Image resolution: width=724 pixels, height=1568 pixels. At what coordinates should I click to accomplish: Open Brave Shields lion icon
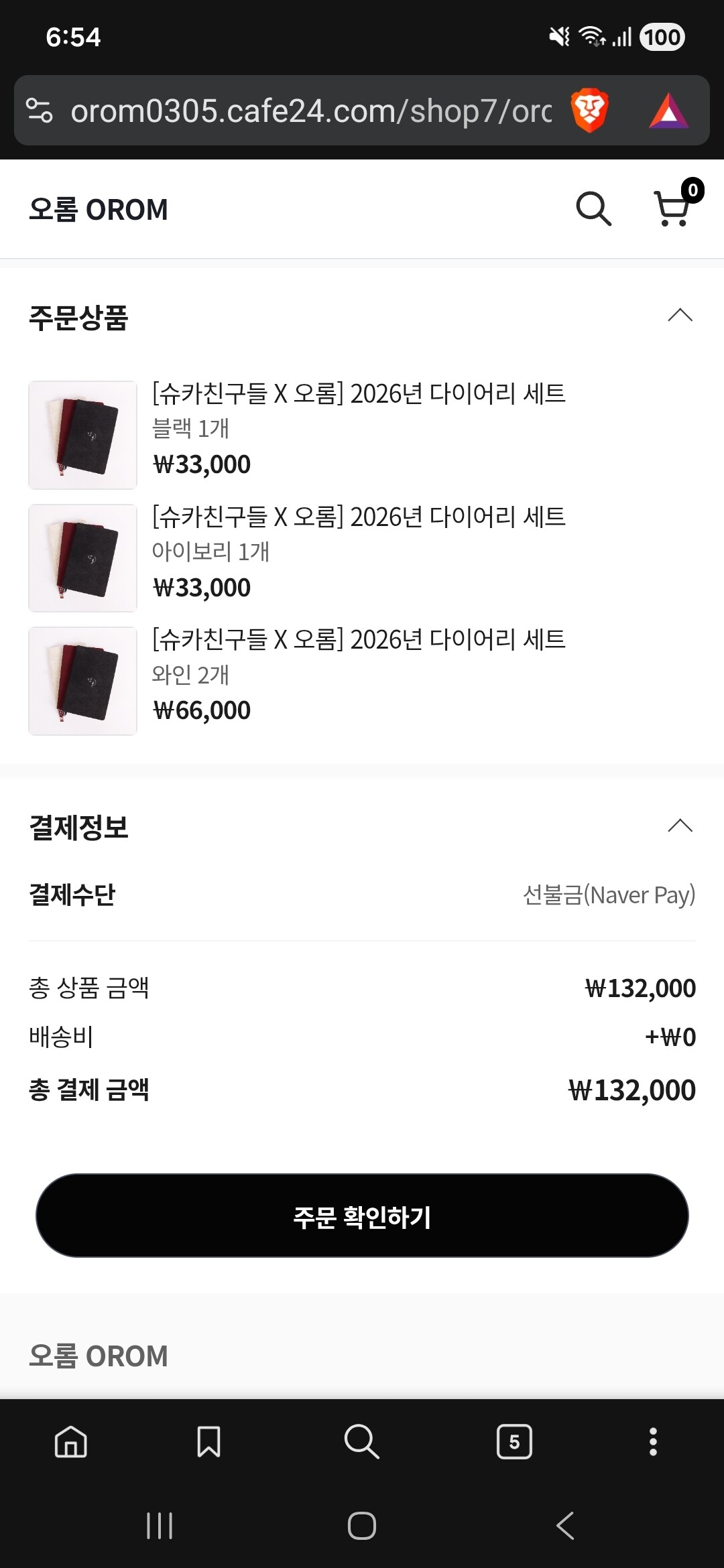pos(589,111)
